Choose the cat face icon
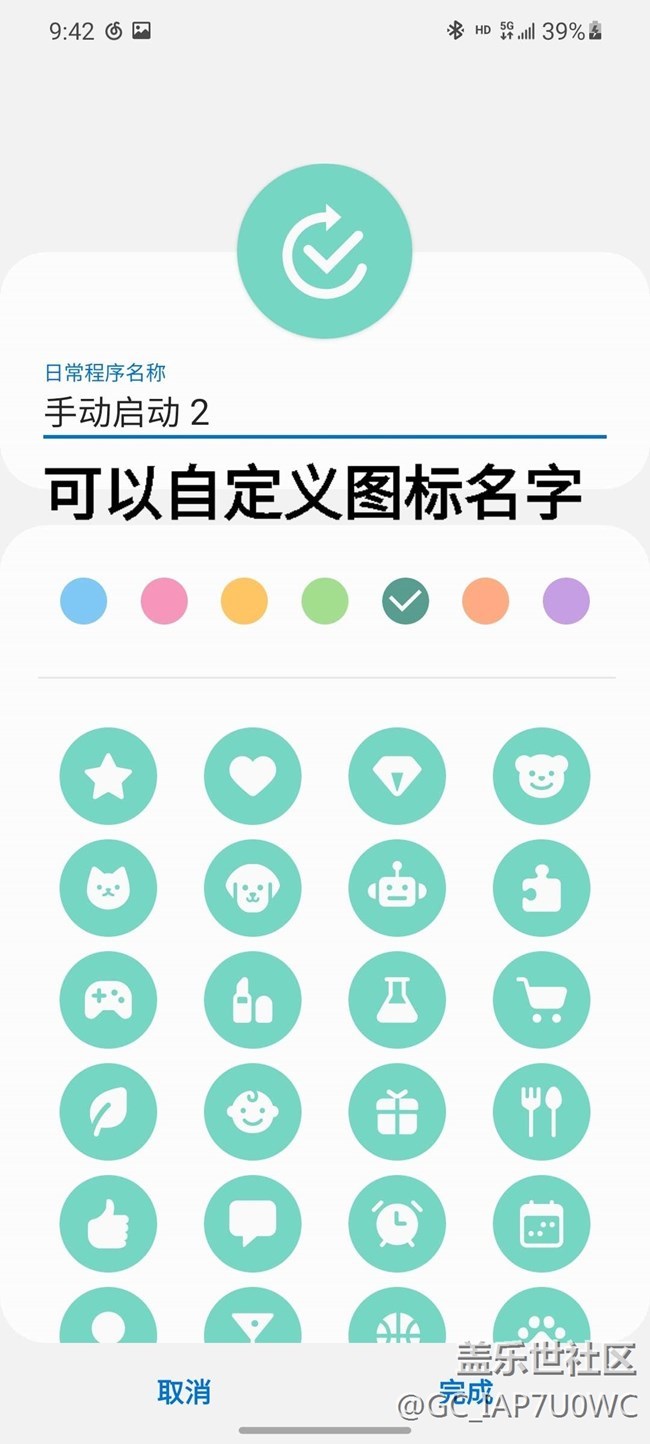The image size is (650, 1444). [x=108, y=888]
